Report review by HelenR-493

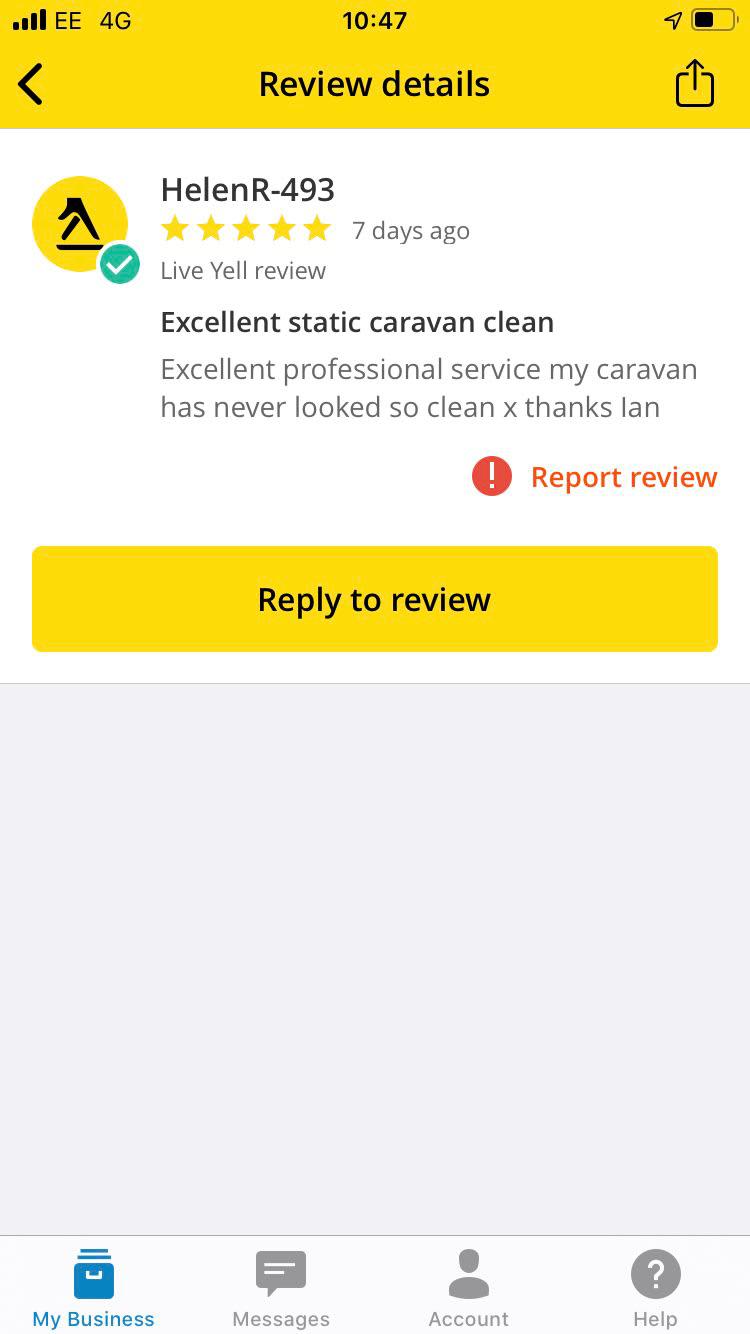coord(595,477)
